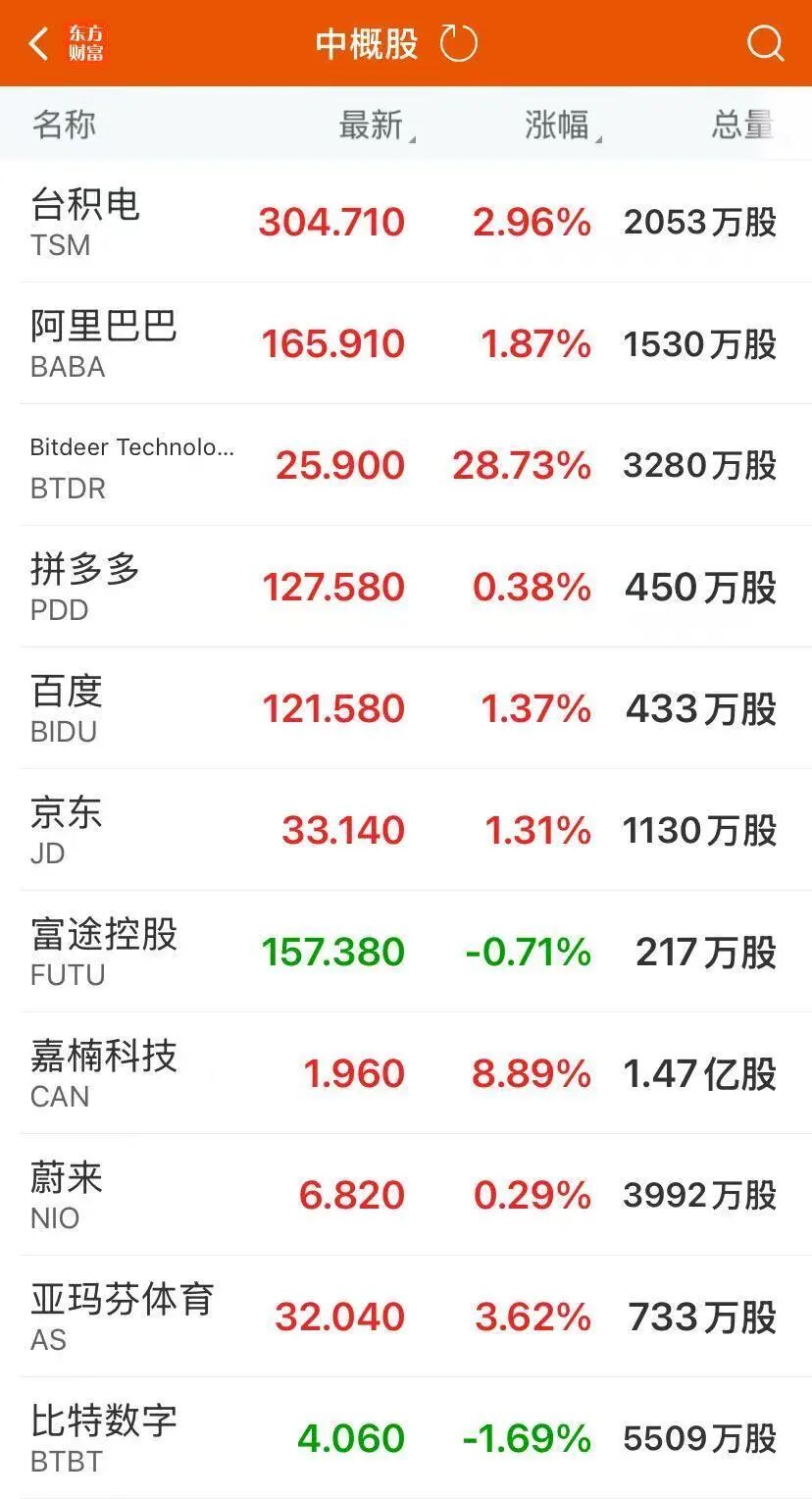This screenshot has width=812, height=1499.
Task: Tap the 京东 JD stock row
Action: (406, 831)
